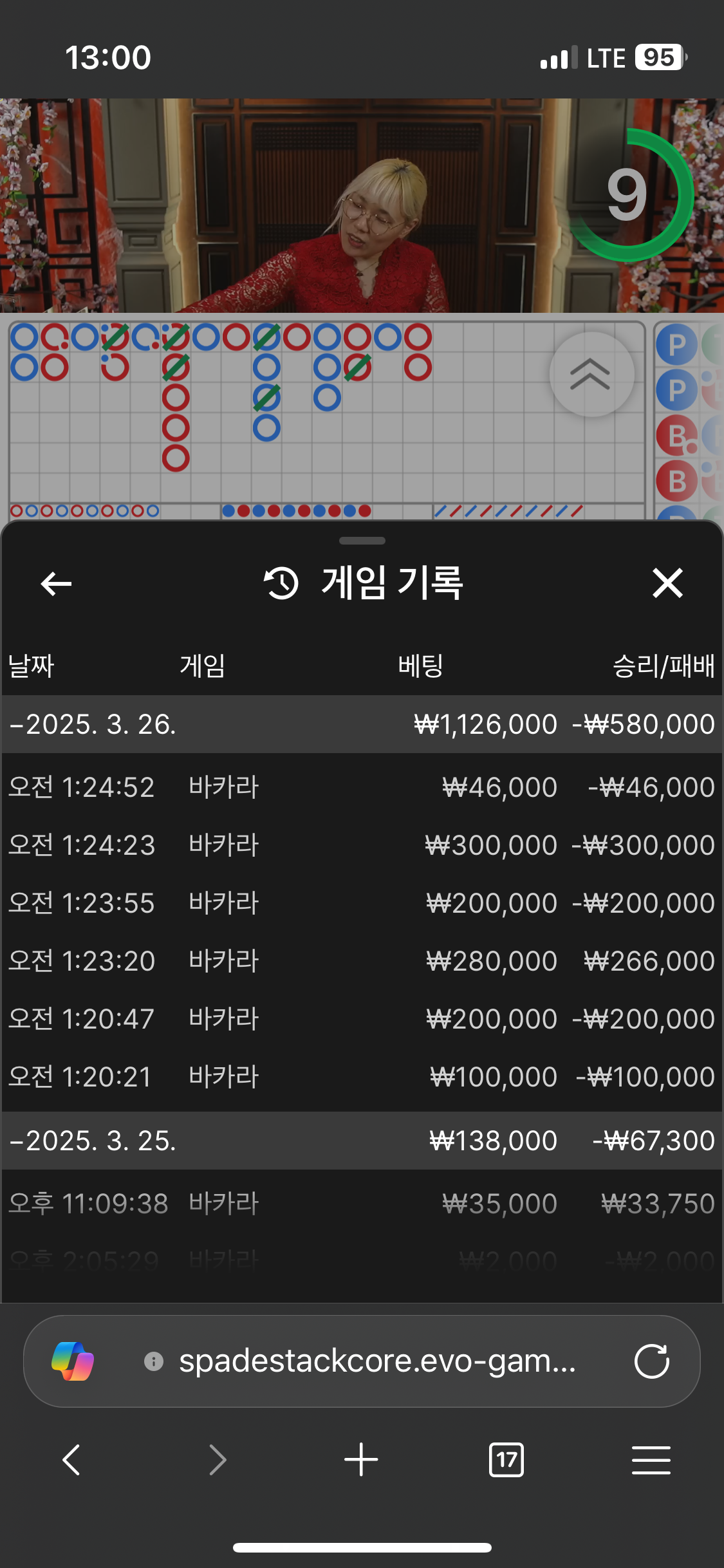Open the 오전 1:20:21 바카라 record

tap(362, 1077)
